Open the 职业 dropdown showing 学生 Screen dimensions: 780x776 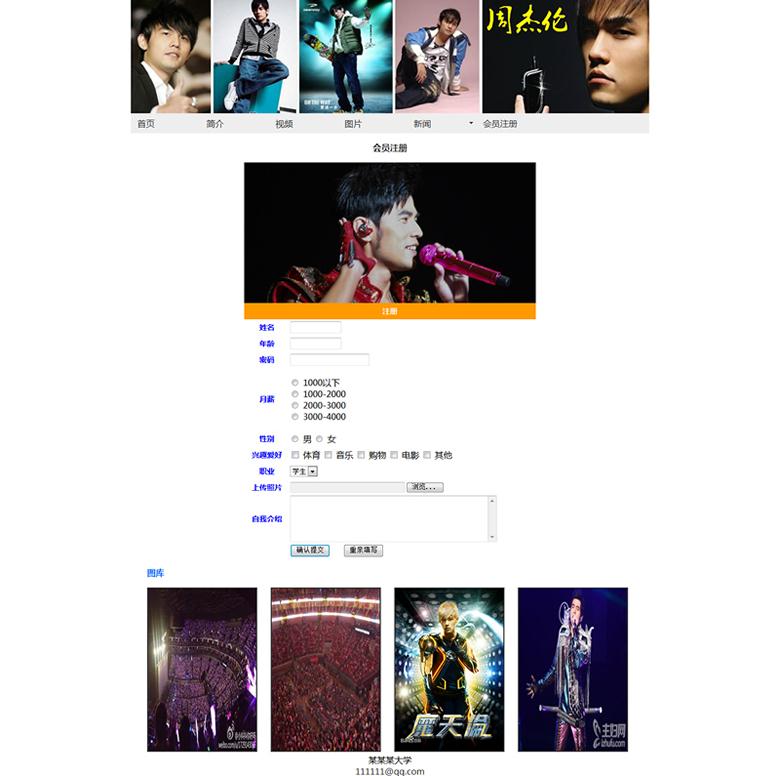[x=304, y=471]
